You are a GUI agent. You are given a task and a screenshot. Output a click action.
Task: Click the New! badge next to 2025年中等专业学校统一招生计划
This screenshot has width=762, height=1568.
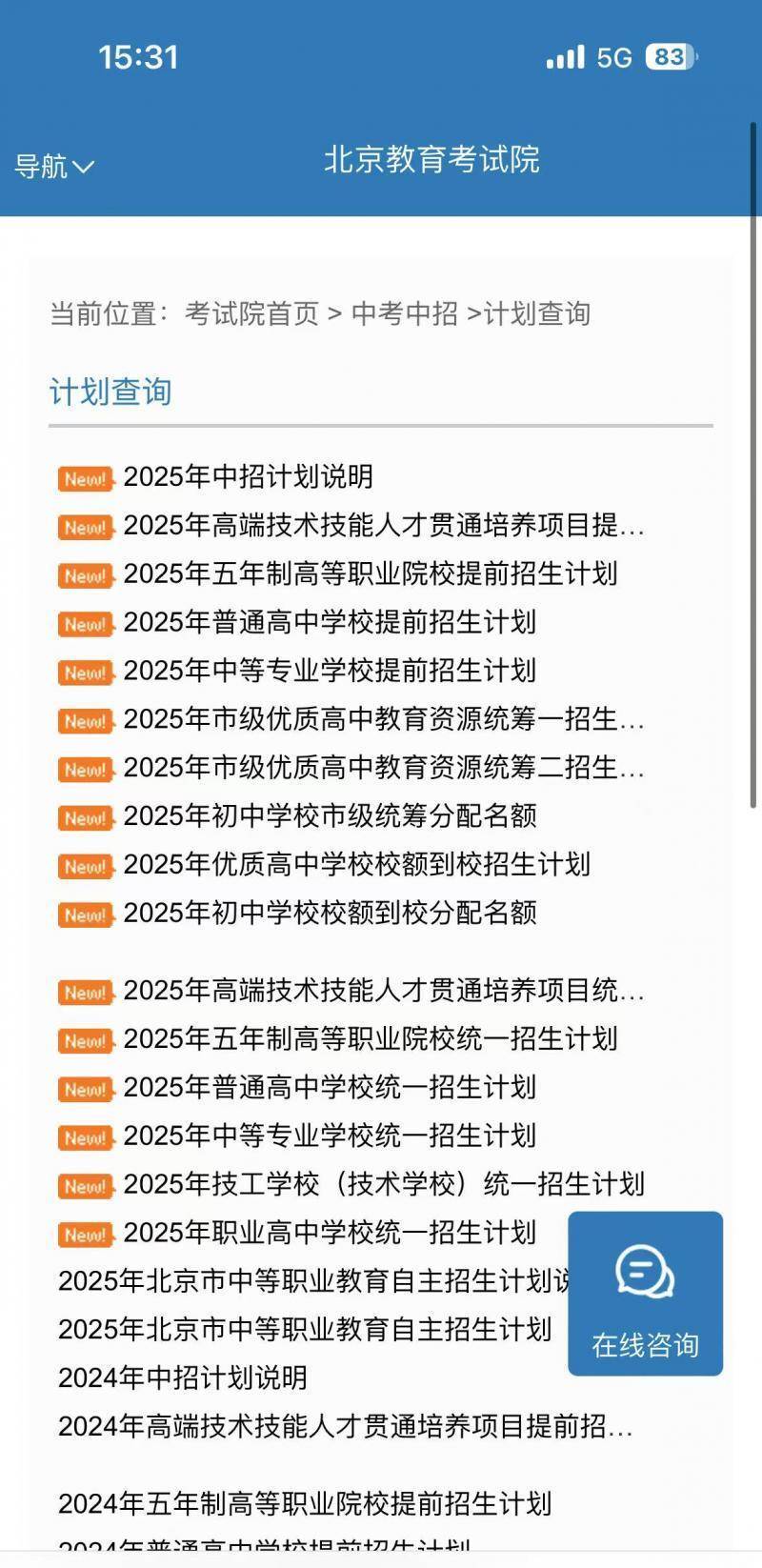pos(84,1137)
